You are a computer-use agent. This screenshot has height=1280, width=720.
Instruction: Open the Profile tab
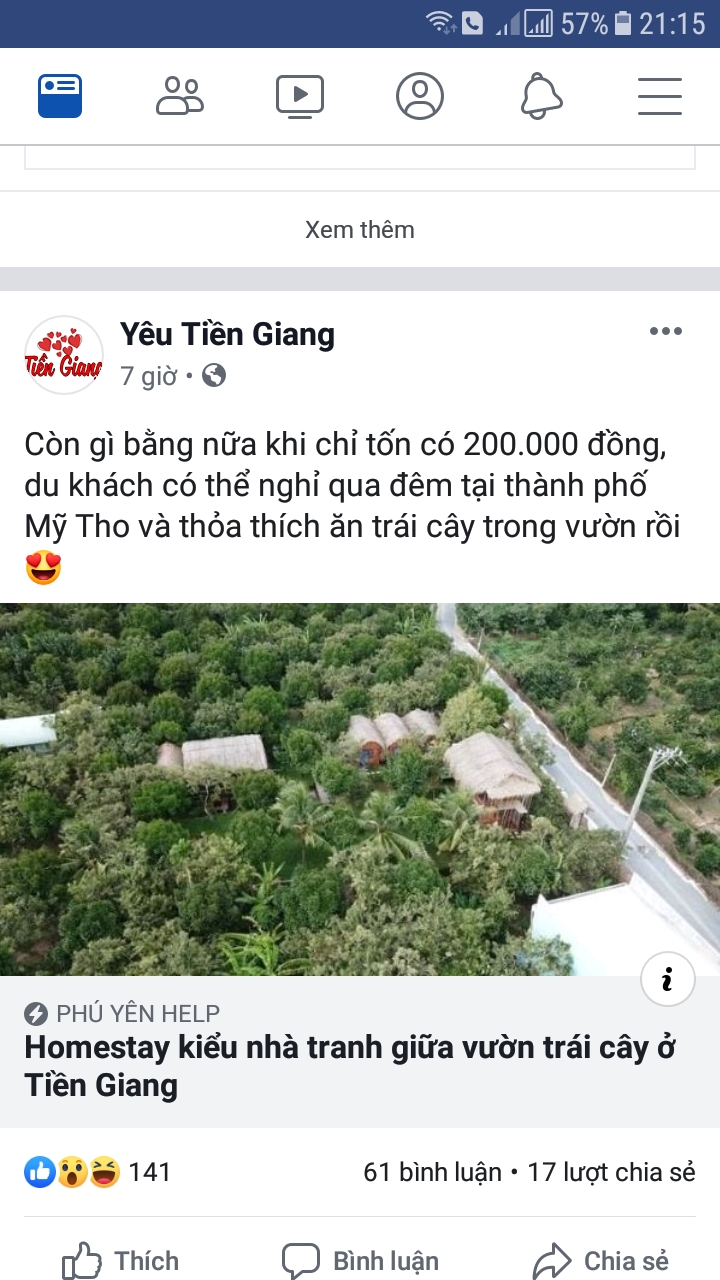[420, 97]
